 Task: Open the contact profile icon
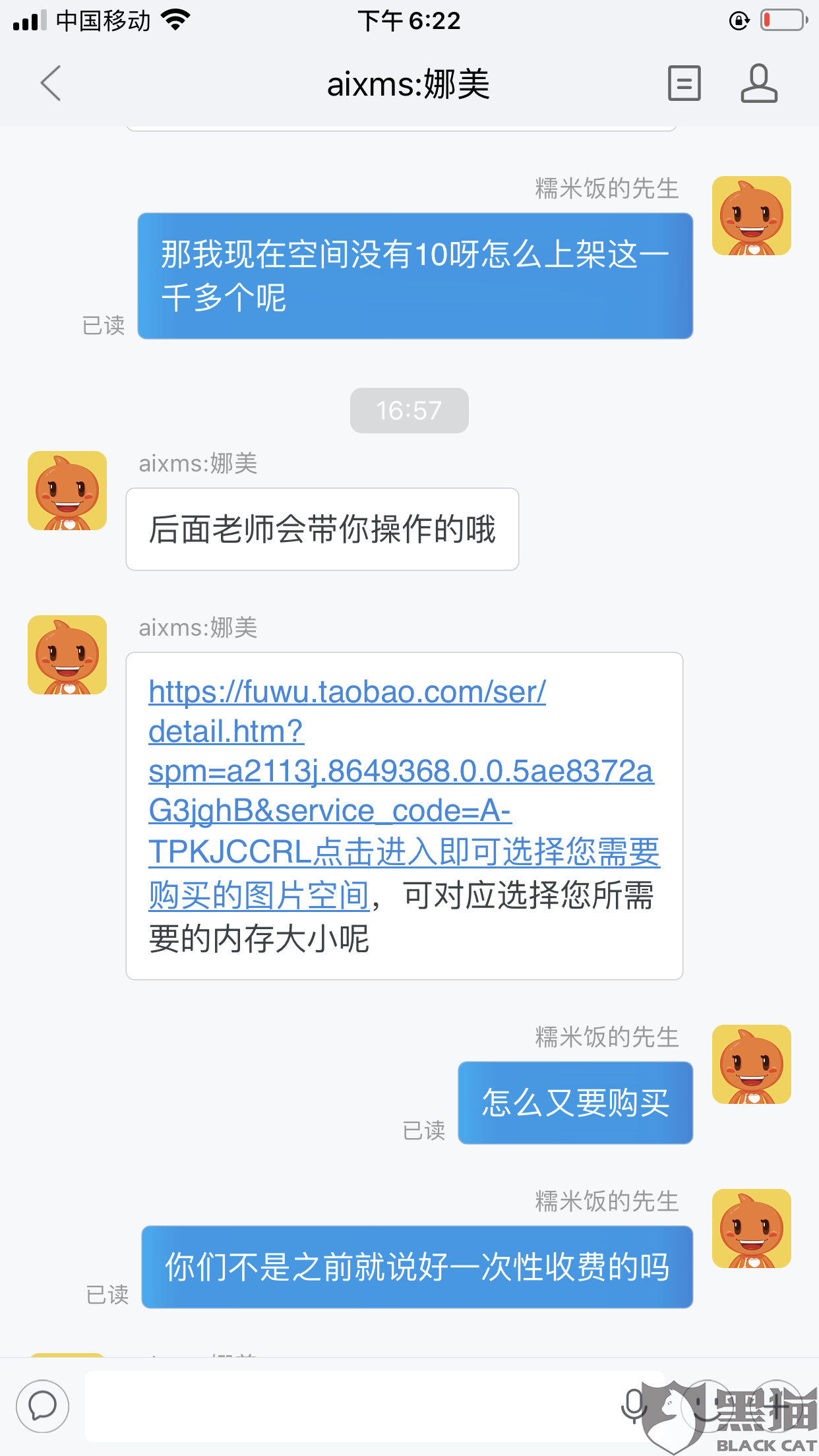759,83
